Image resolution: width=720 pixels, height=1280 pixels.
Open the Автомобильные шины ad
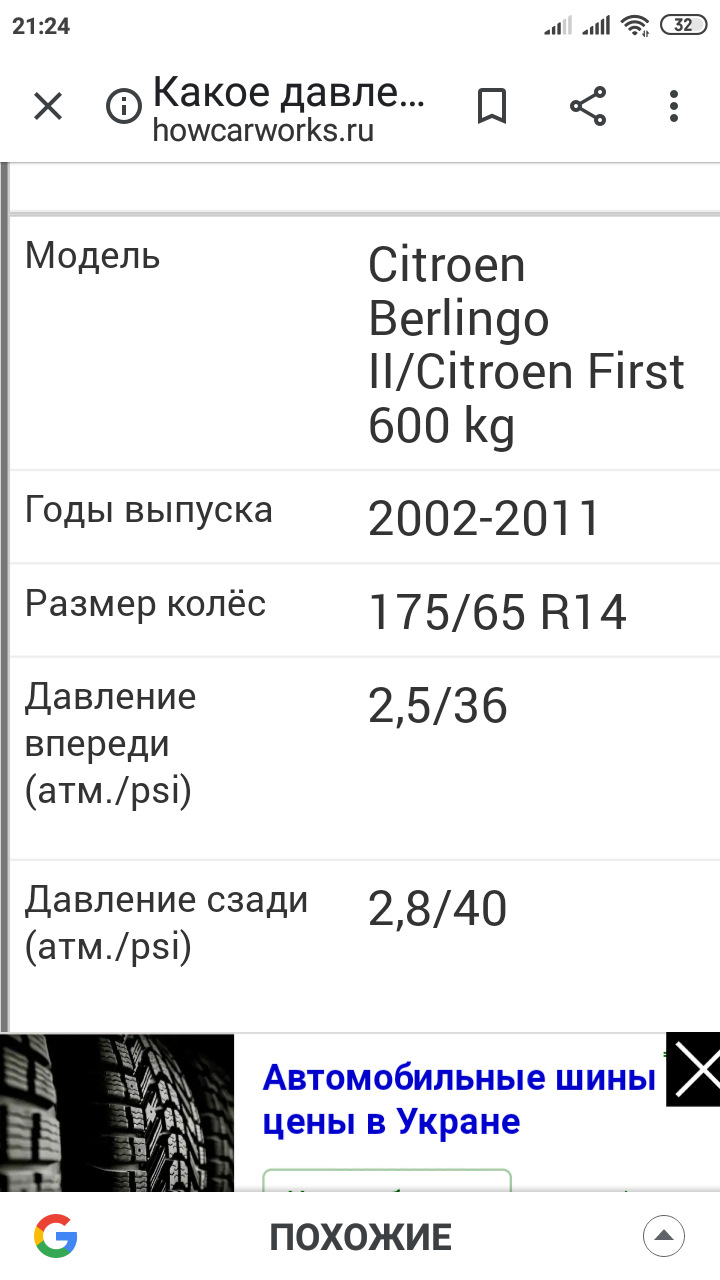click(x=459, y=1100)
